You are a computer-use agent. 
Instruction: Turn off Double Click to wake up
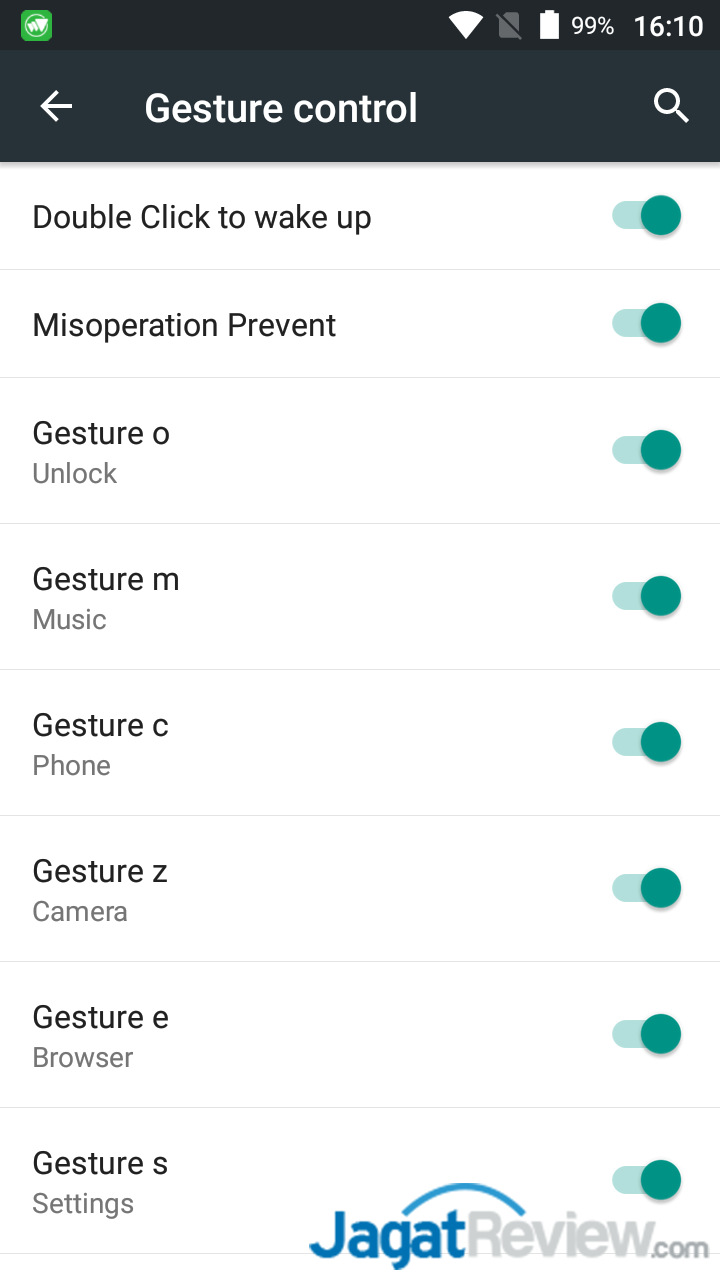pos(647,215)
